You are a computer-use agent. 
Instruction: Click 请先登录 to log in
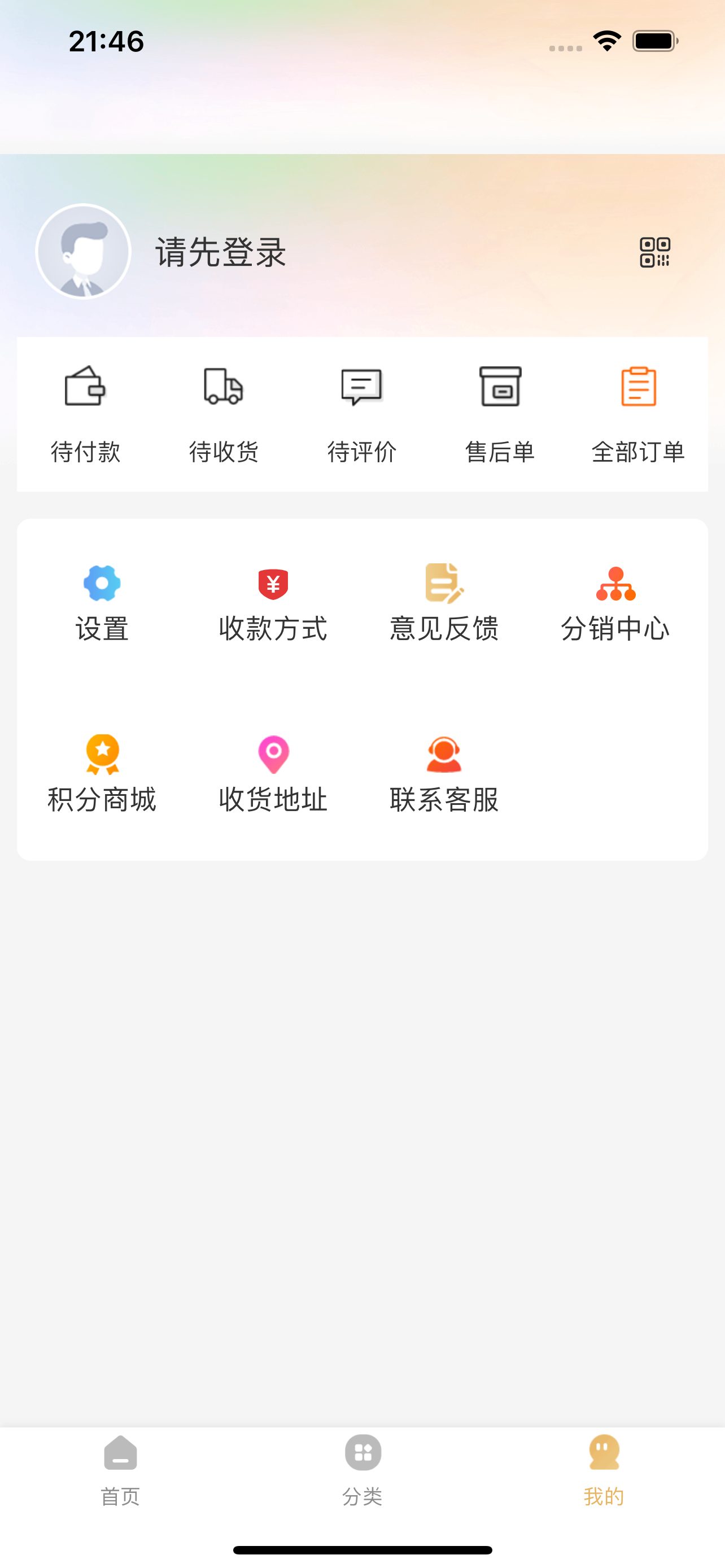[x=220, y=251]
